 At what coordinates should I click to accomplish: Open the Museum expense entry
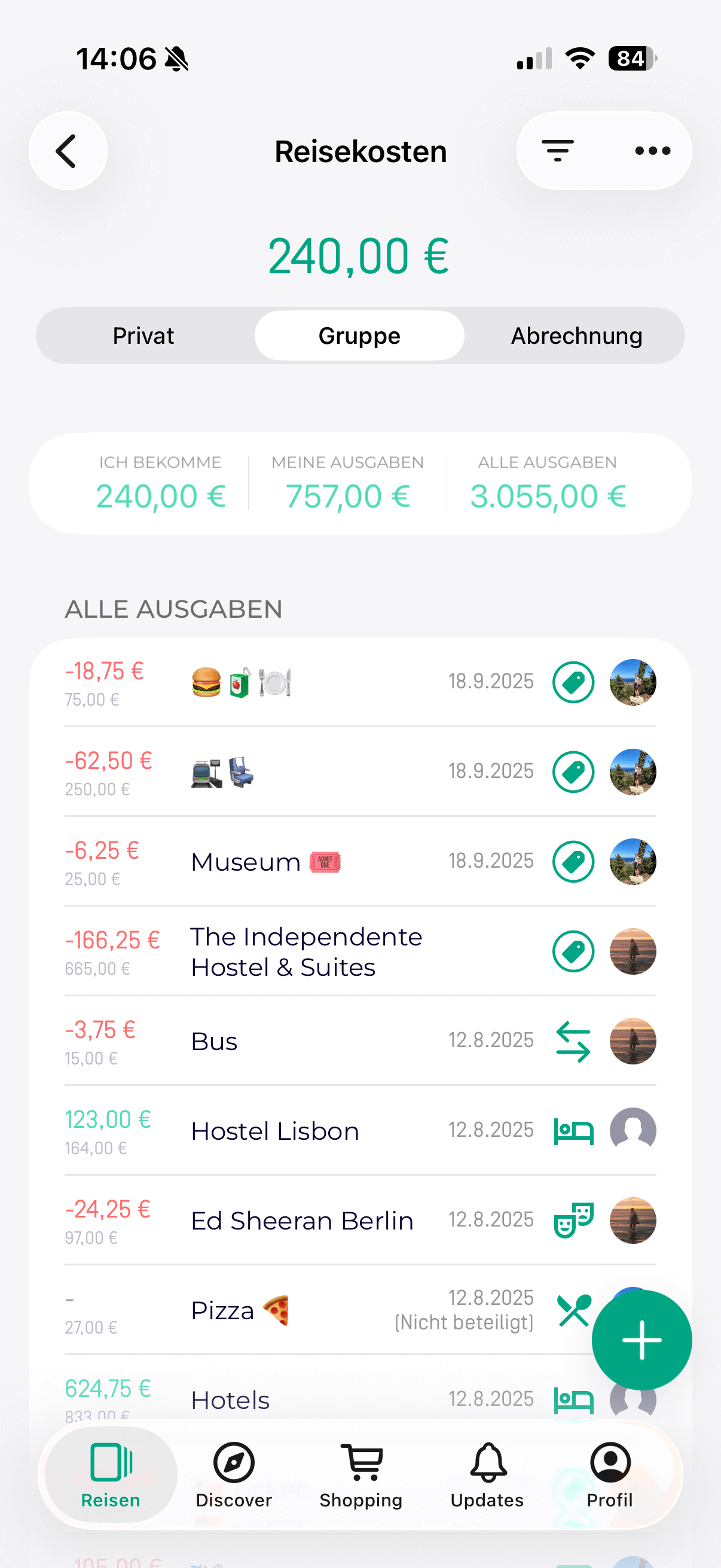[x=304, y=862]
